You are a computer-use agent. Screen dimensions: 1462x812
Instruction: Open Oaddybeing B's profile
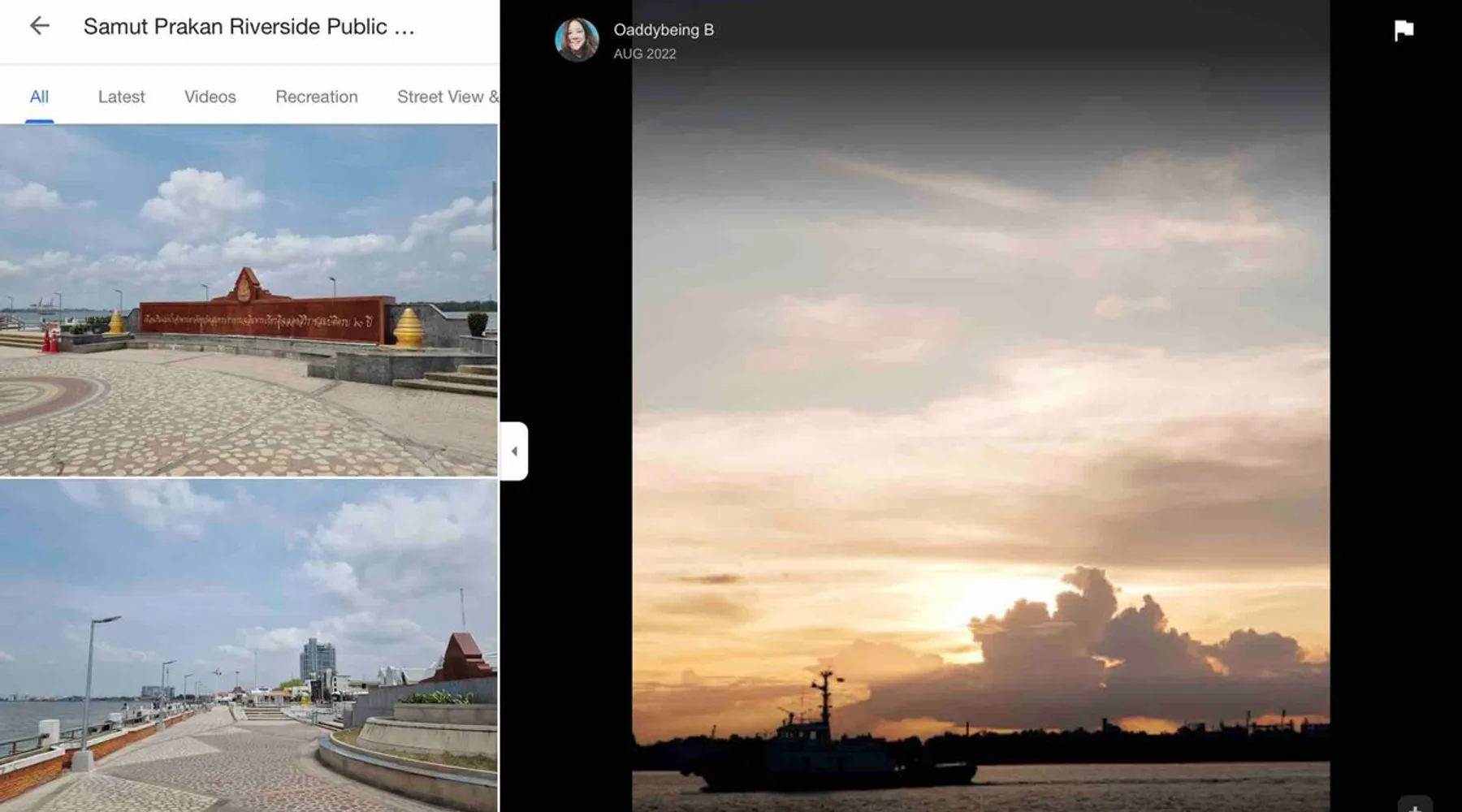(663, 30)
